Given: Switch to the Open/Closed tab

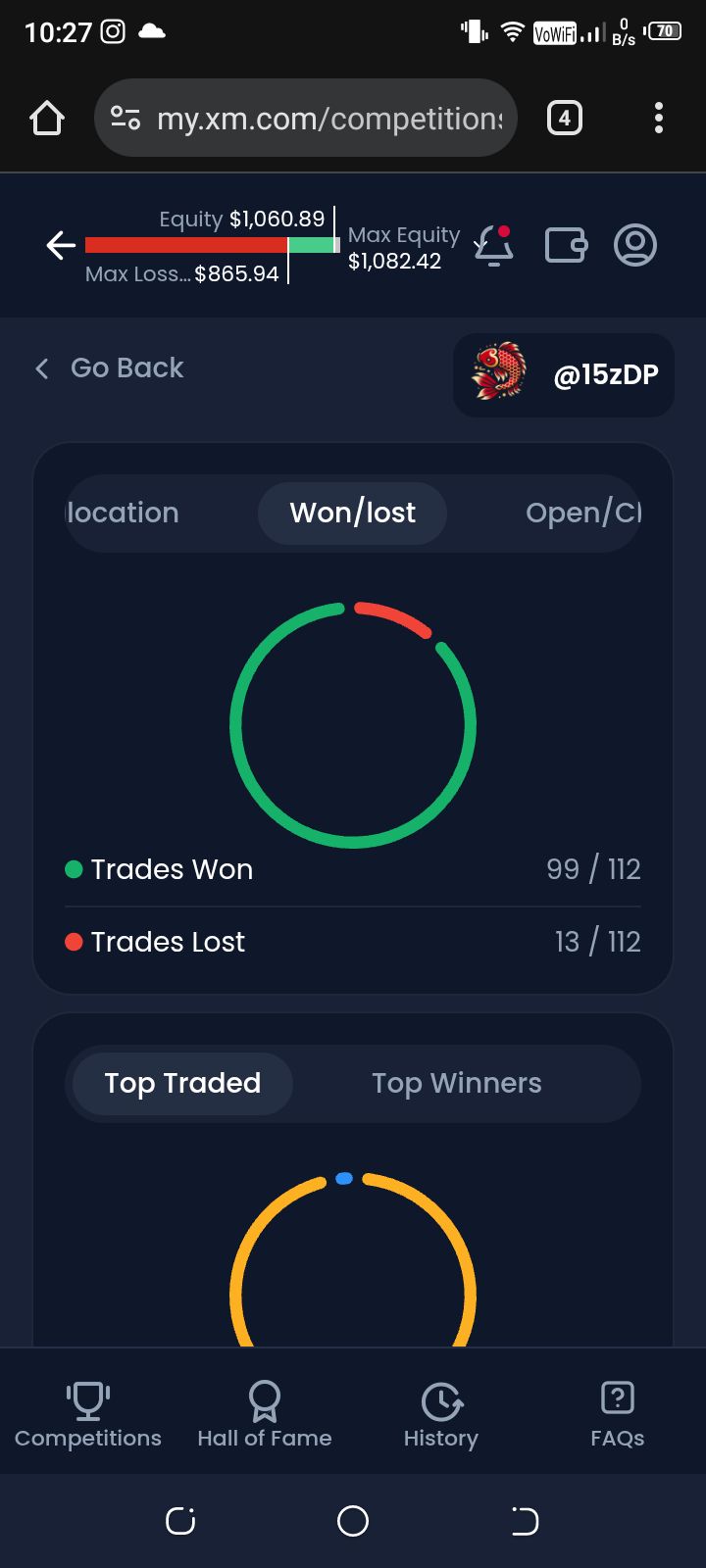Looking at the screenshot, I should point(582,513).
